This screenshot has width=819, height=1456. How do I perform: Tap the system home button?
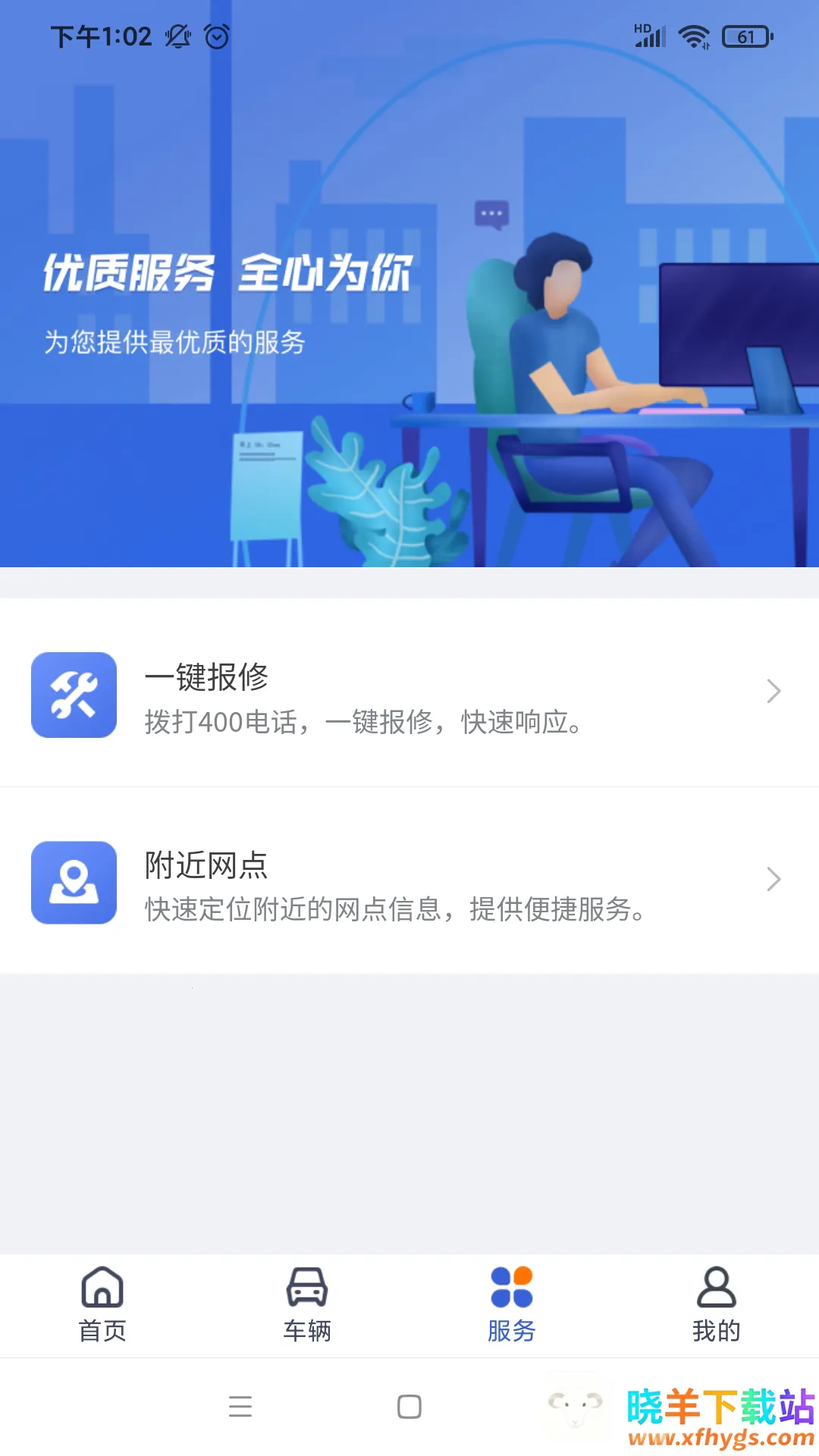coord(409,1407)
